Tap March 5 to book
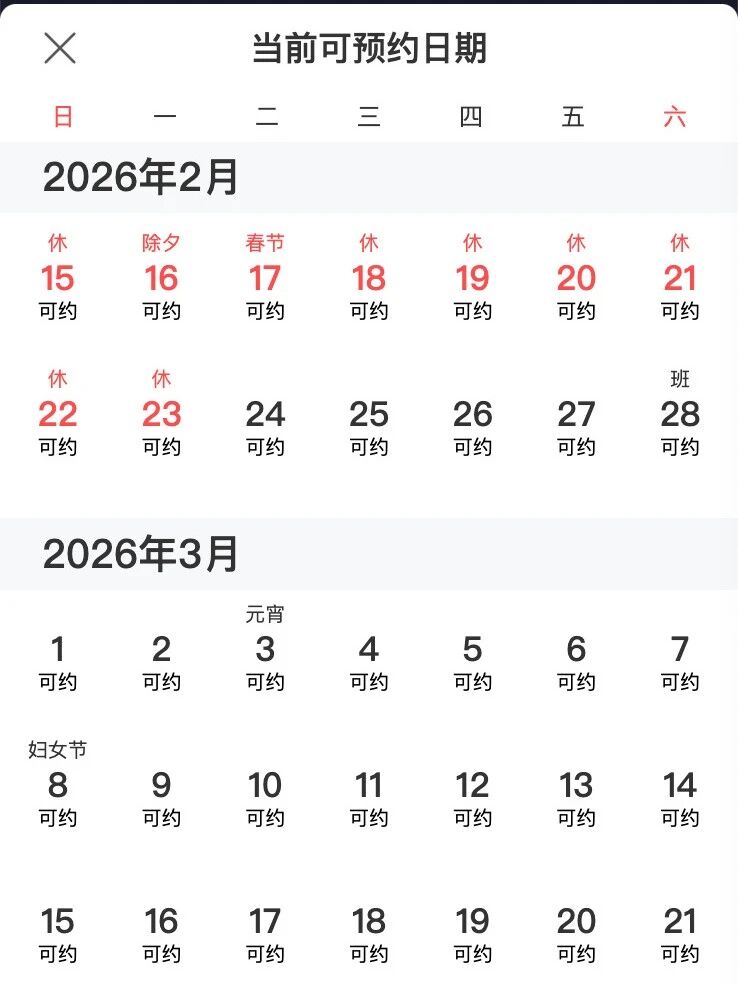The width and height of the screenshot is (738, 984). tap(472, 651)
